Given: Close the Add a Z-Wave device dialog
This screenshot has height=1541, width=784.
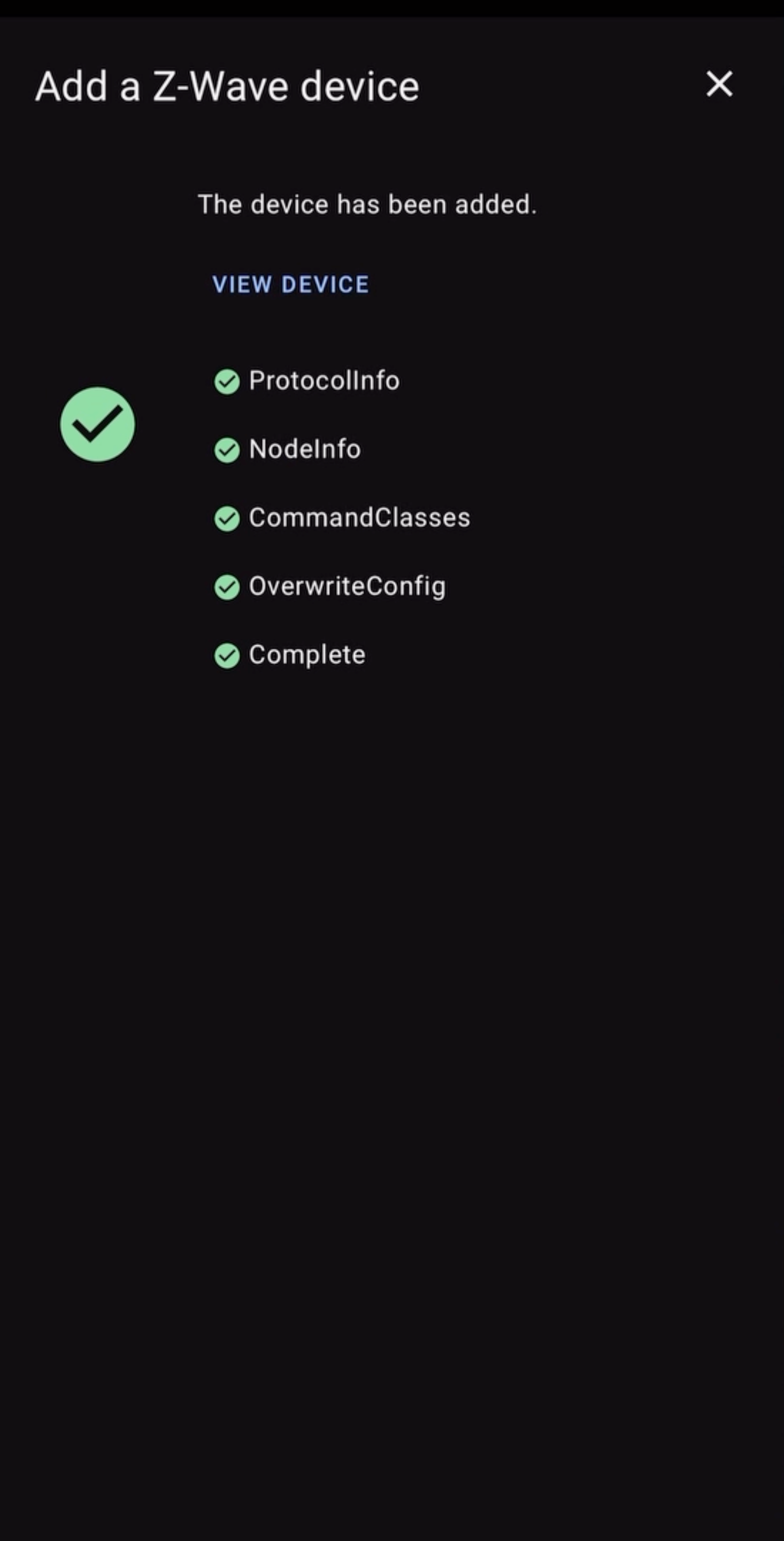Looking at the screenshot, I should click(x=719, y=84).
